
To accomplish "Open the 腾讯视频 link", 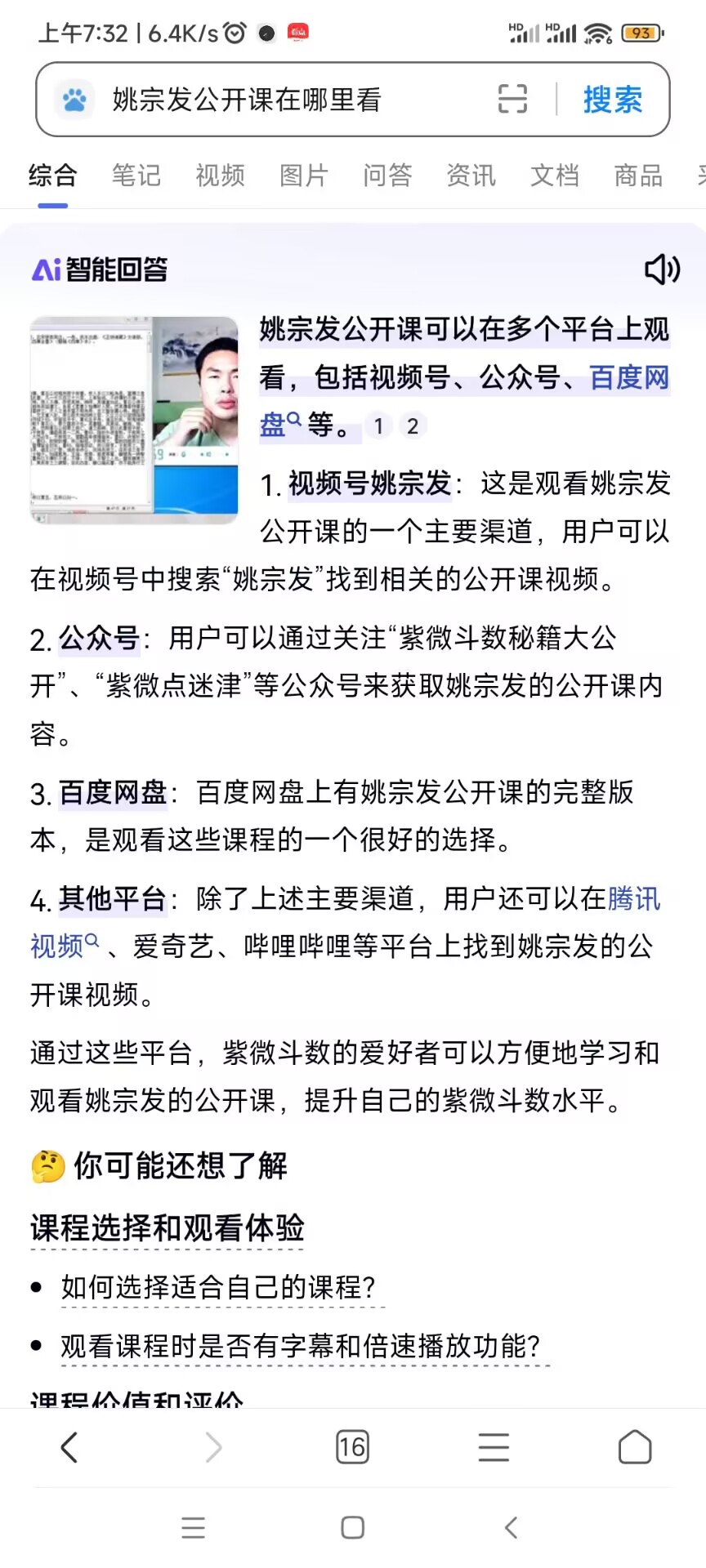I will click(633, 899).
